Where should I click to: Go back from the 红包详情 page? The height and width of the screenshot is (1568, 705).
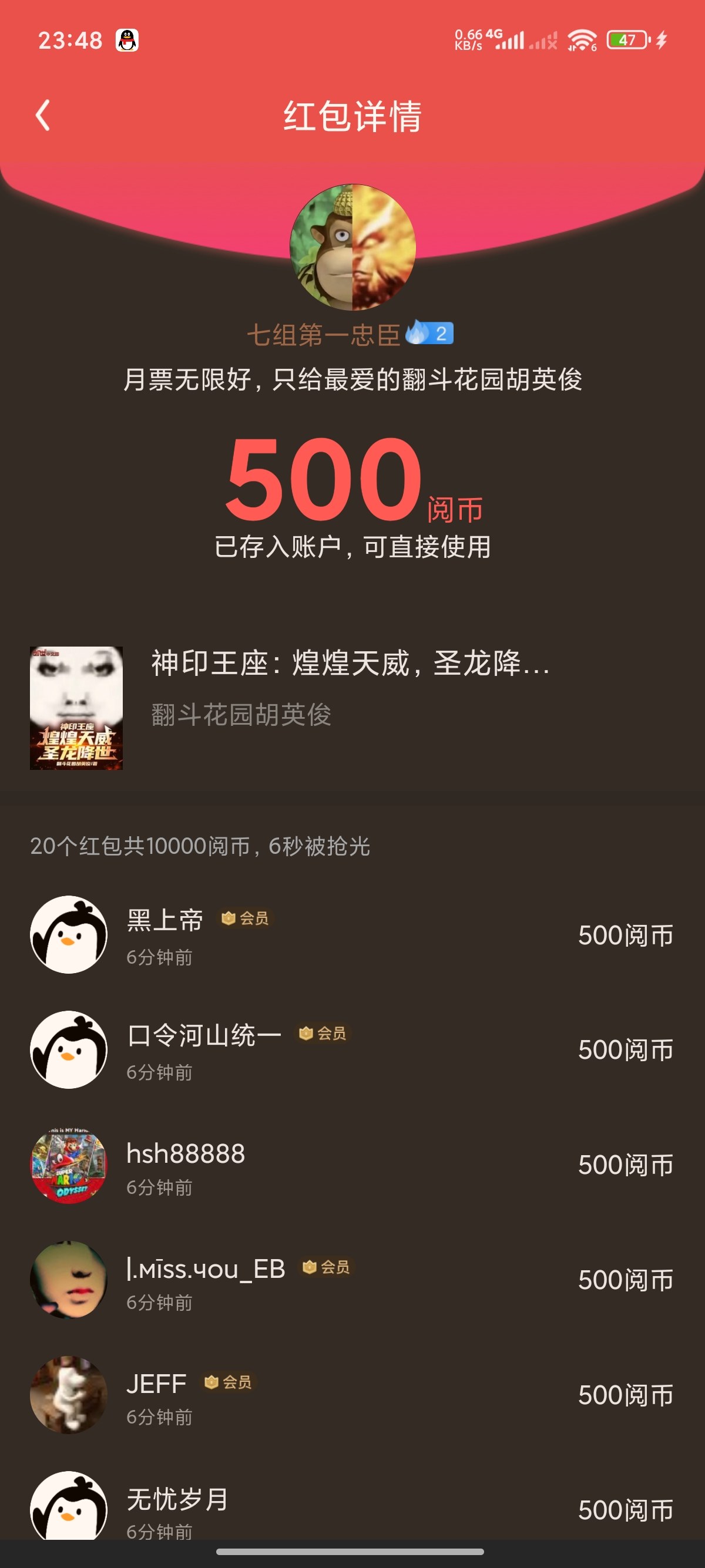[43, 115]
